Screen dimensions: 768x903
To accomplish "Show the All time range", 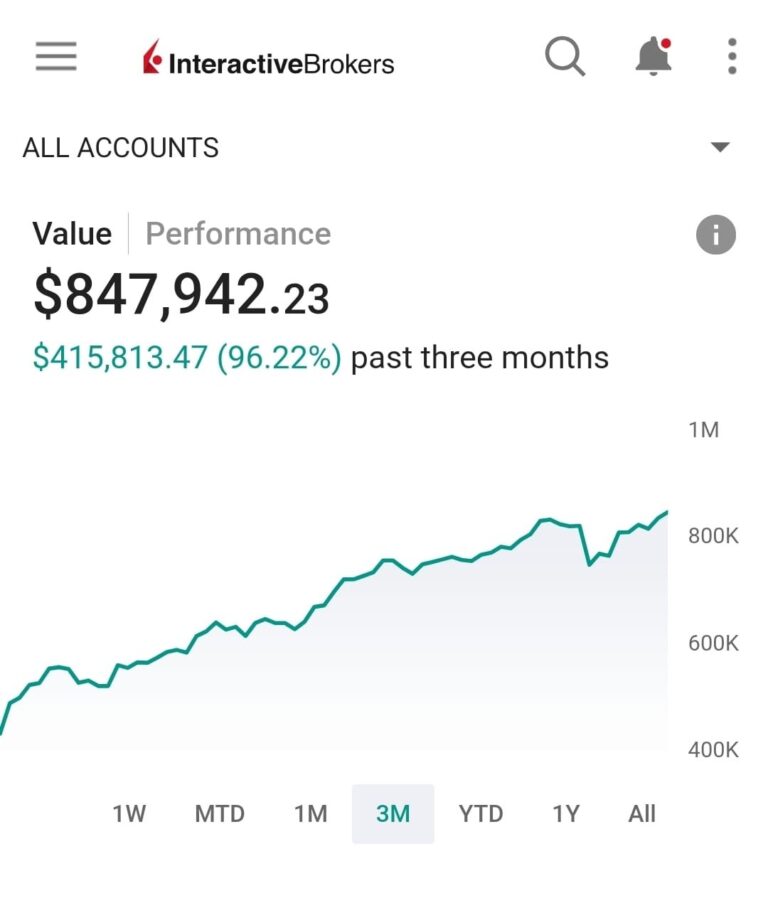I will [x=642, y=814].
